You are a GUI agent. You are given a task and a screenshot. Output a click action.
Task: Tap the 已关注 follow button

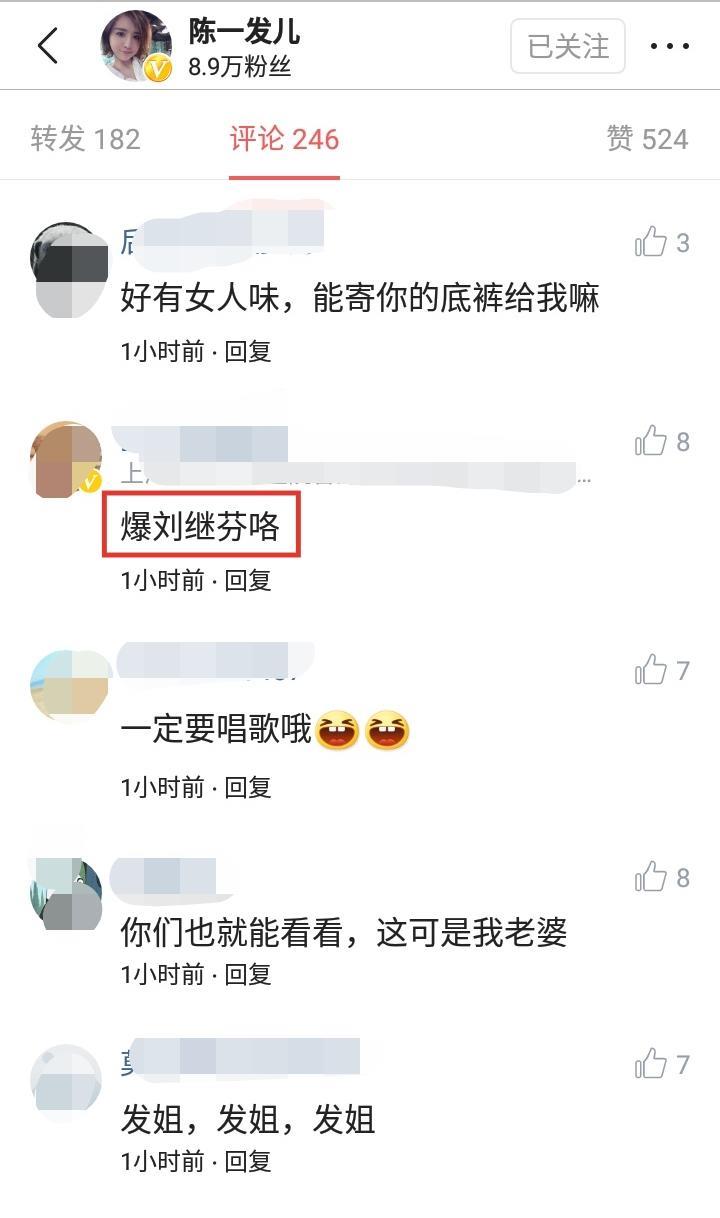[x=567, y=46]
